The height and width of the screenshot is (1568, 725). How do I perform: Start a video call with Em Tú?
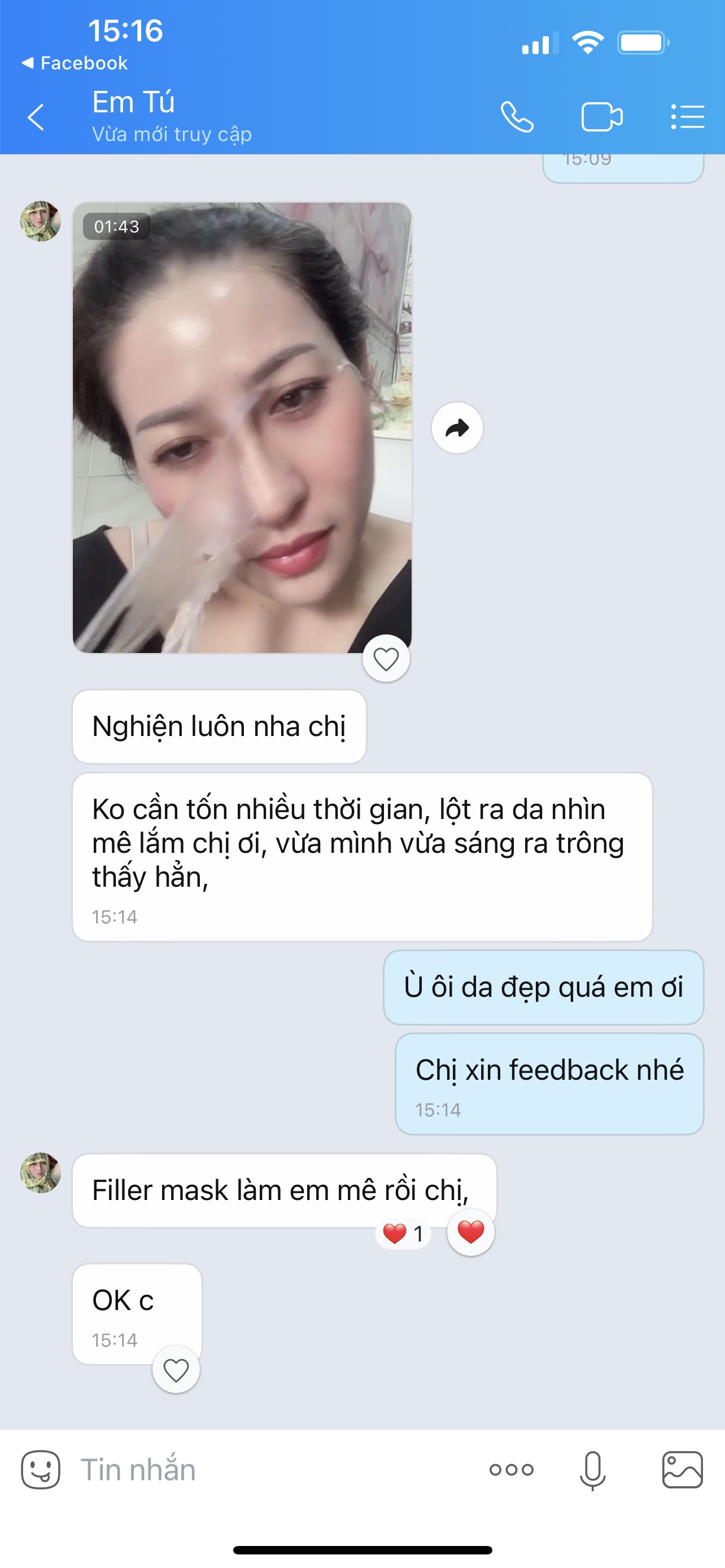(601, 117)
